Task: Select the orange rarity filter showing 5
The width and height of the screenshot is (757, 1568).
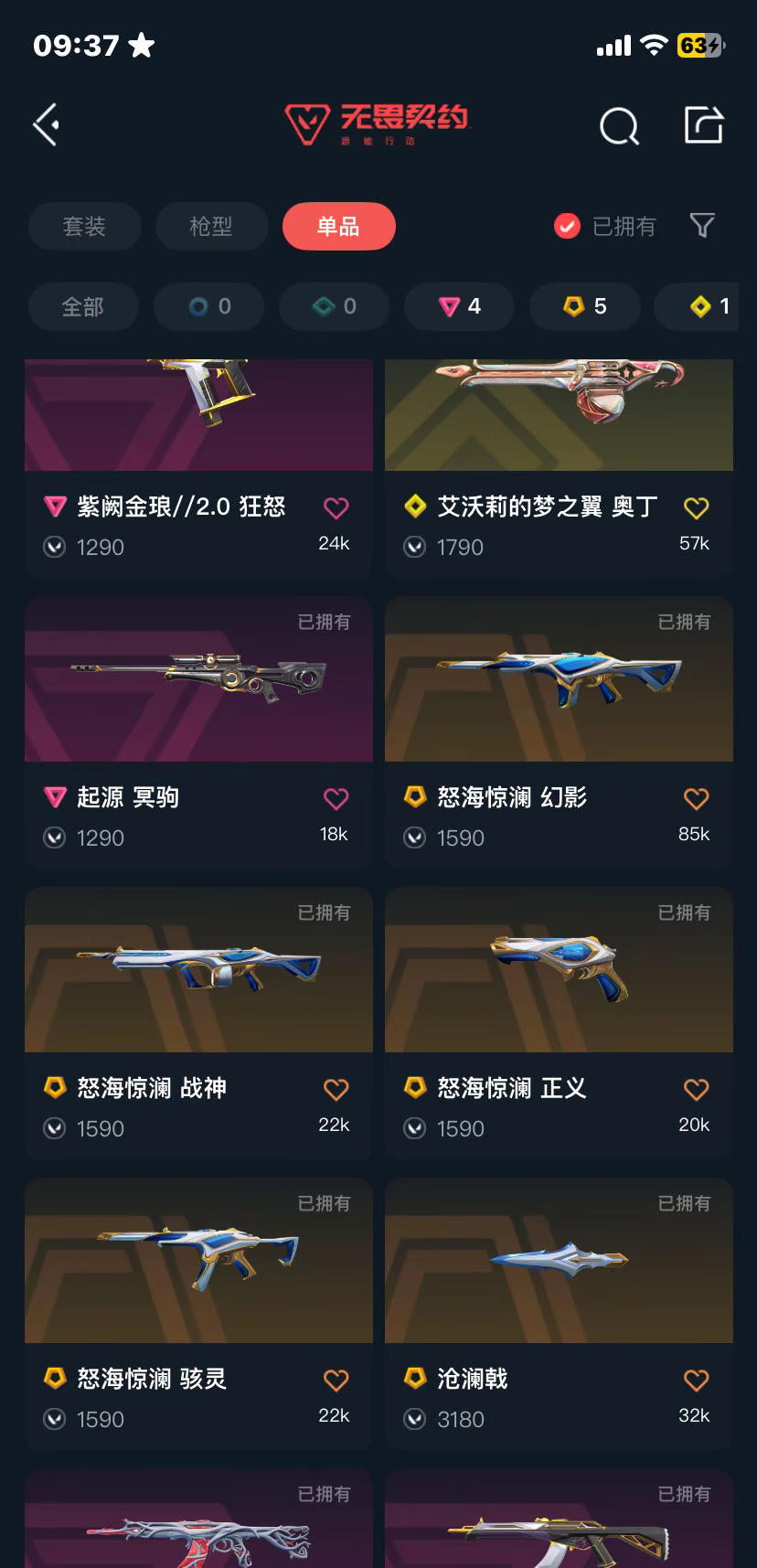Action: coord(585,307)
